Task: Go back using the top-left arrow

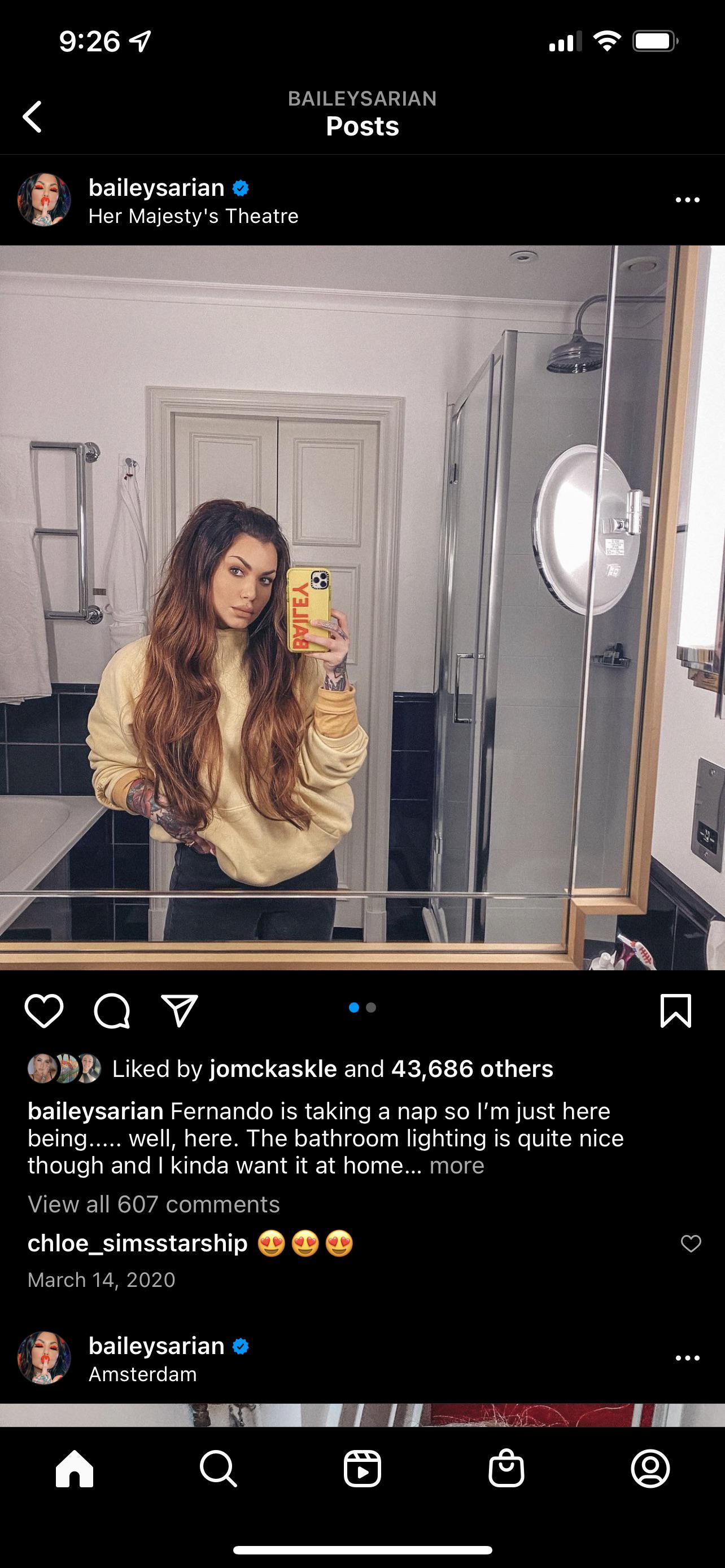Action: [x=32, y=116]
